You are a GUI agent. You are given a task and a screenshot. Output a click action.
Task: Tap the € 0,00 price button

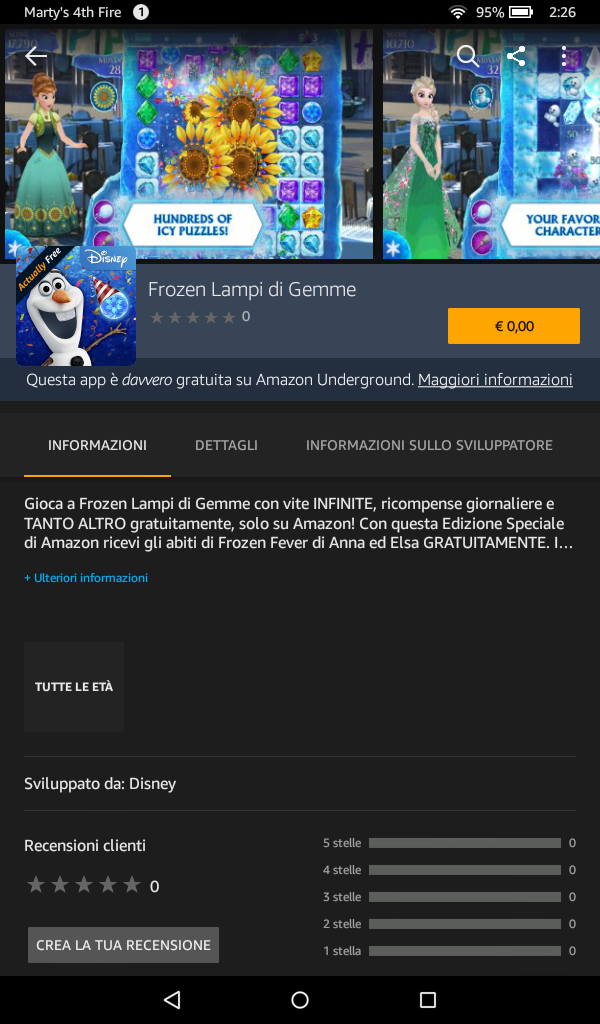[513, 326]
